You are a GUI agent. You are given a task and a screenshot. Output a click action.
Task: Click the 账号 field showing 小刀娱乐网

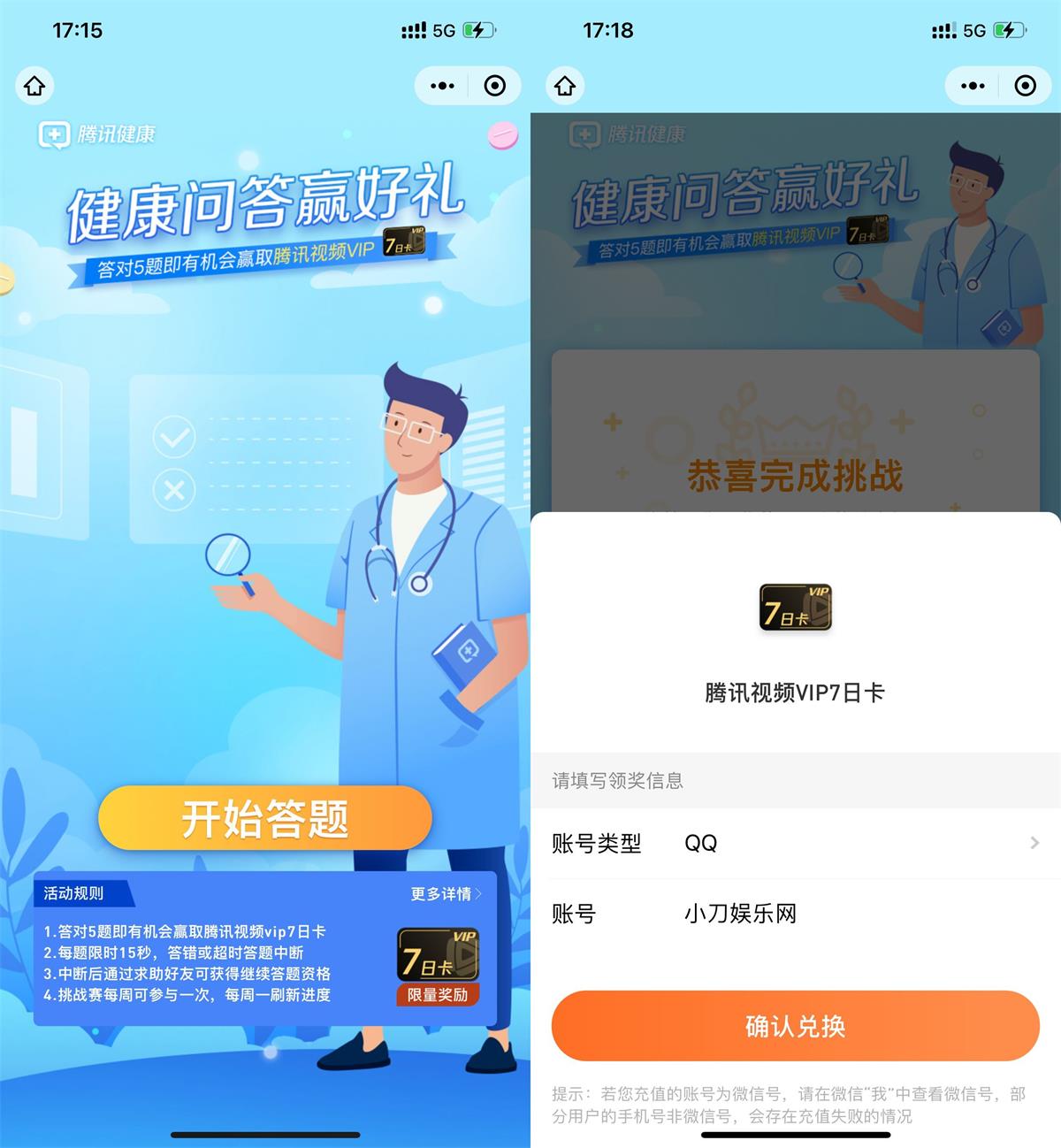click(x=741, y=914)
